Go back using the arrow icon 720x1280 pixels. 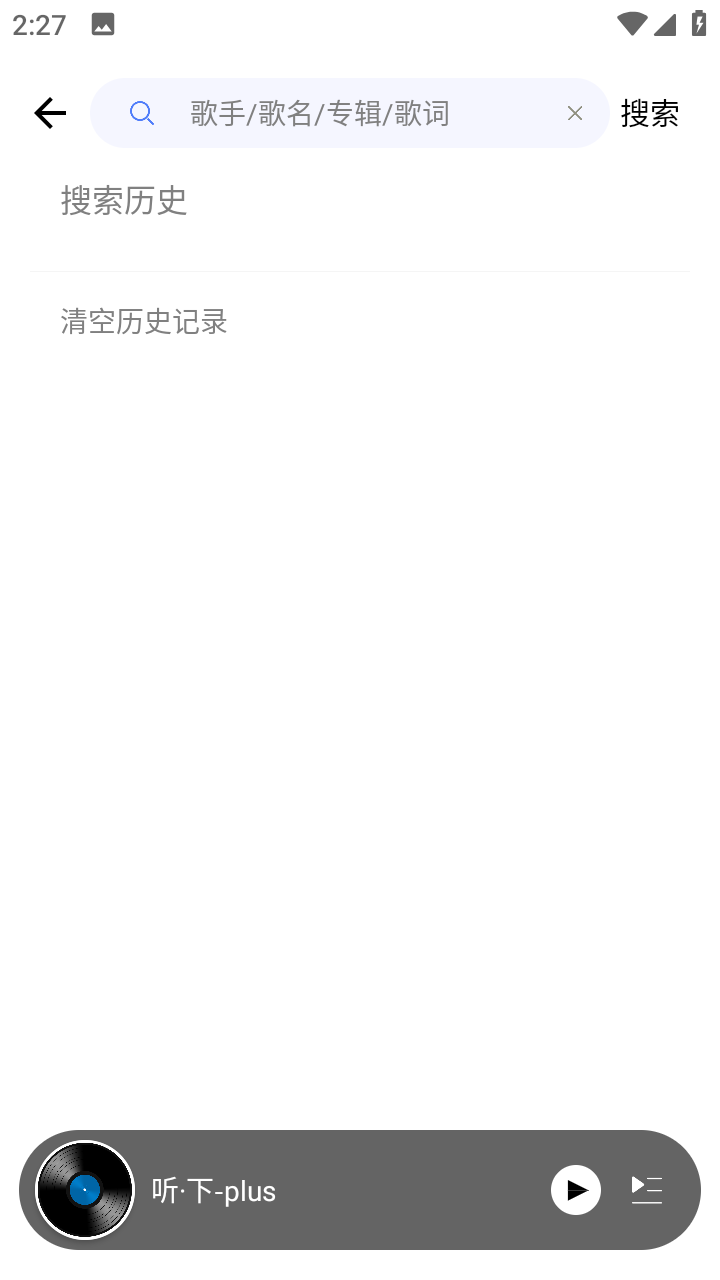[50, 113]
